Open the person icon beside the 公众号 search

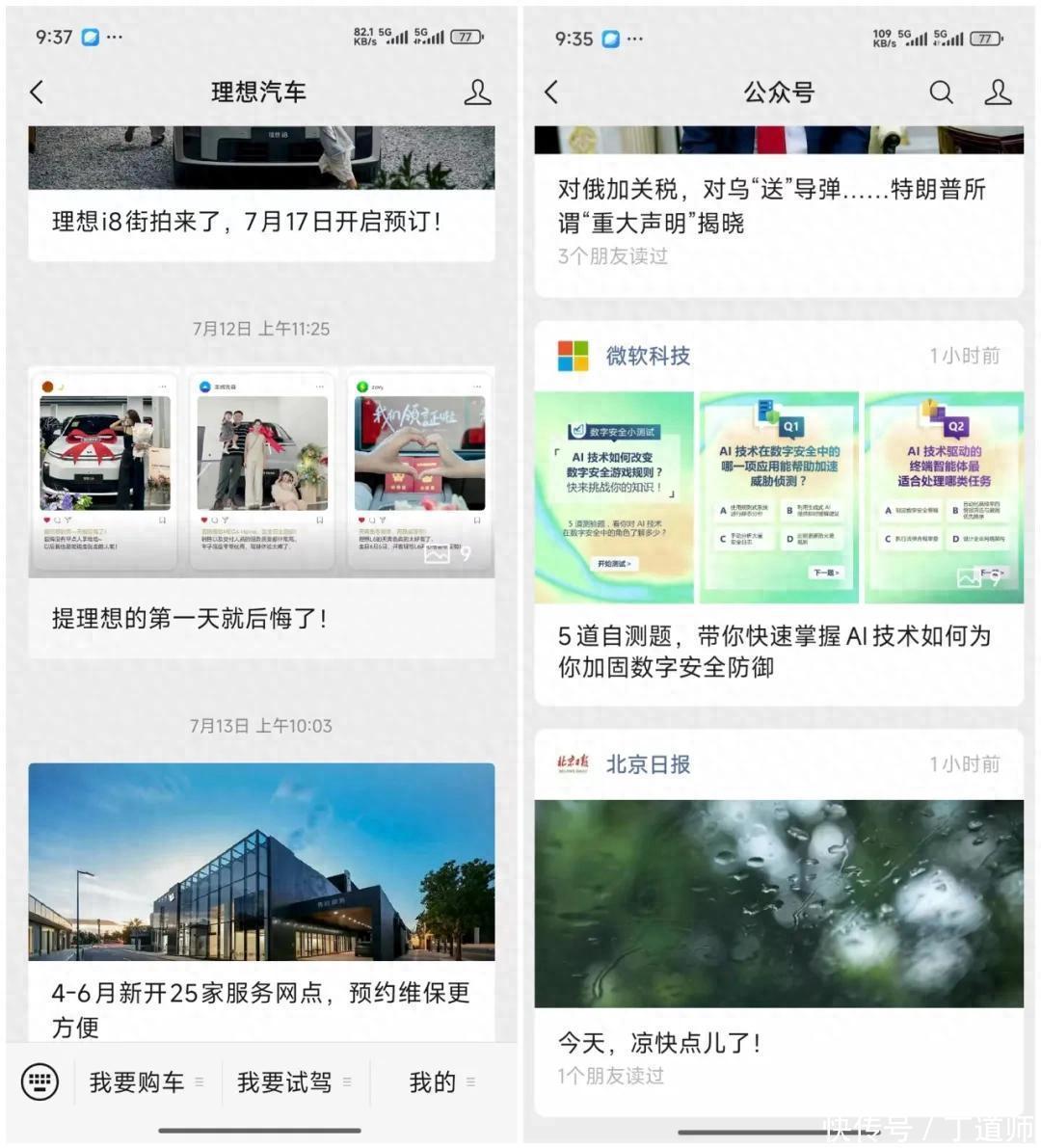pos(998,92)
